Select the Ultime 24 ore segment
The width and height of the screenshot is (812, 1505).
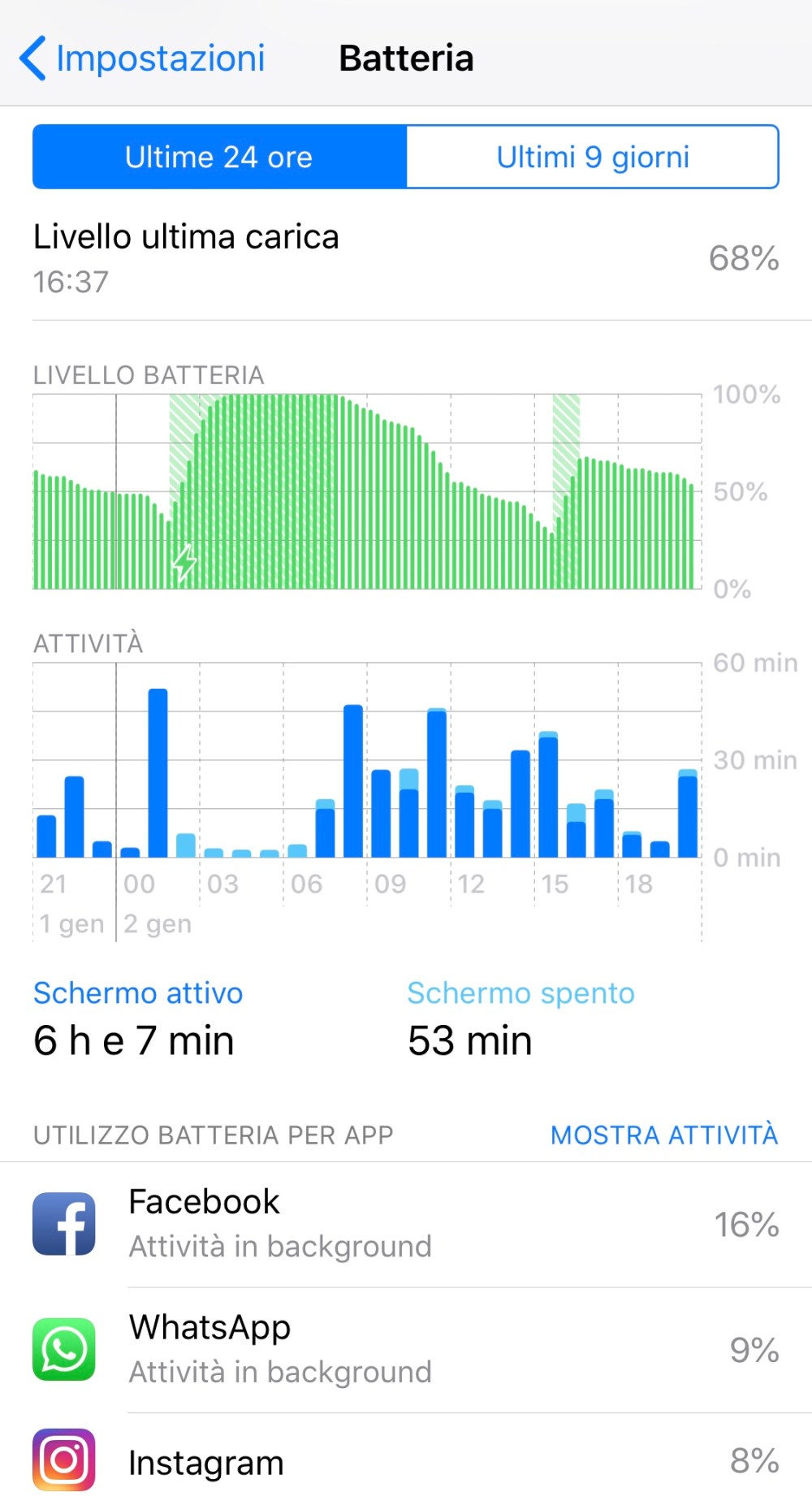(219, 157)
